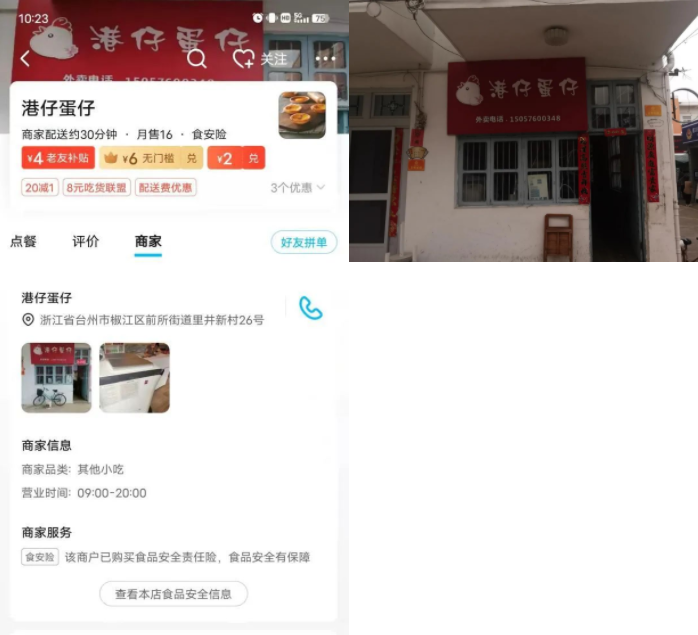Redeem the ¥6 无门槛 coupon
698x635 pixels.
(151, 158)
